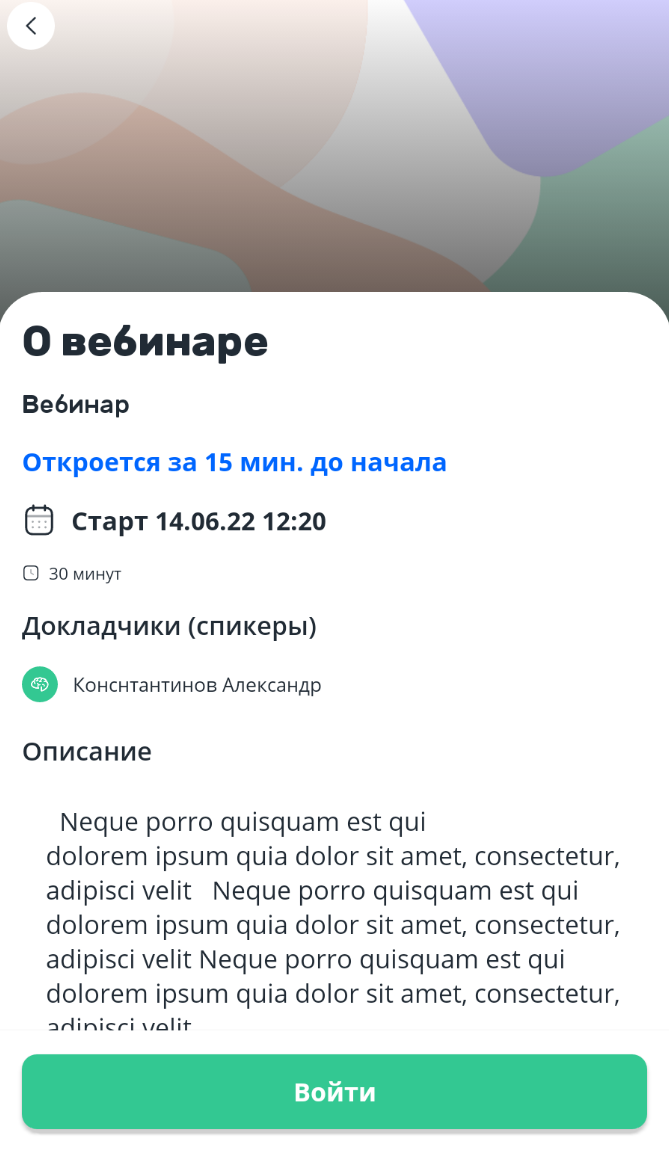Screen dimensions: 669x1152
Task: Tap the green Войти button
Action: (x=334, y=1091)
